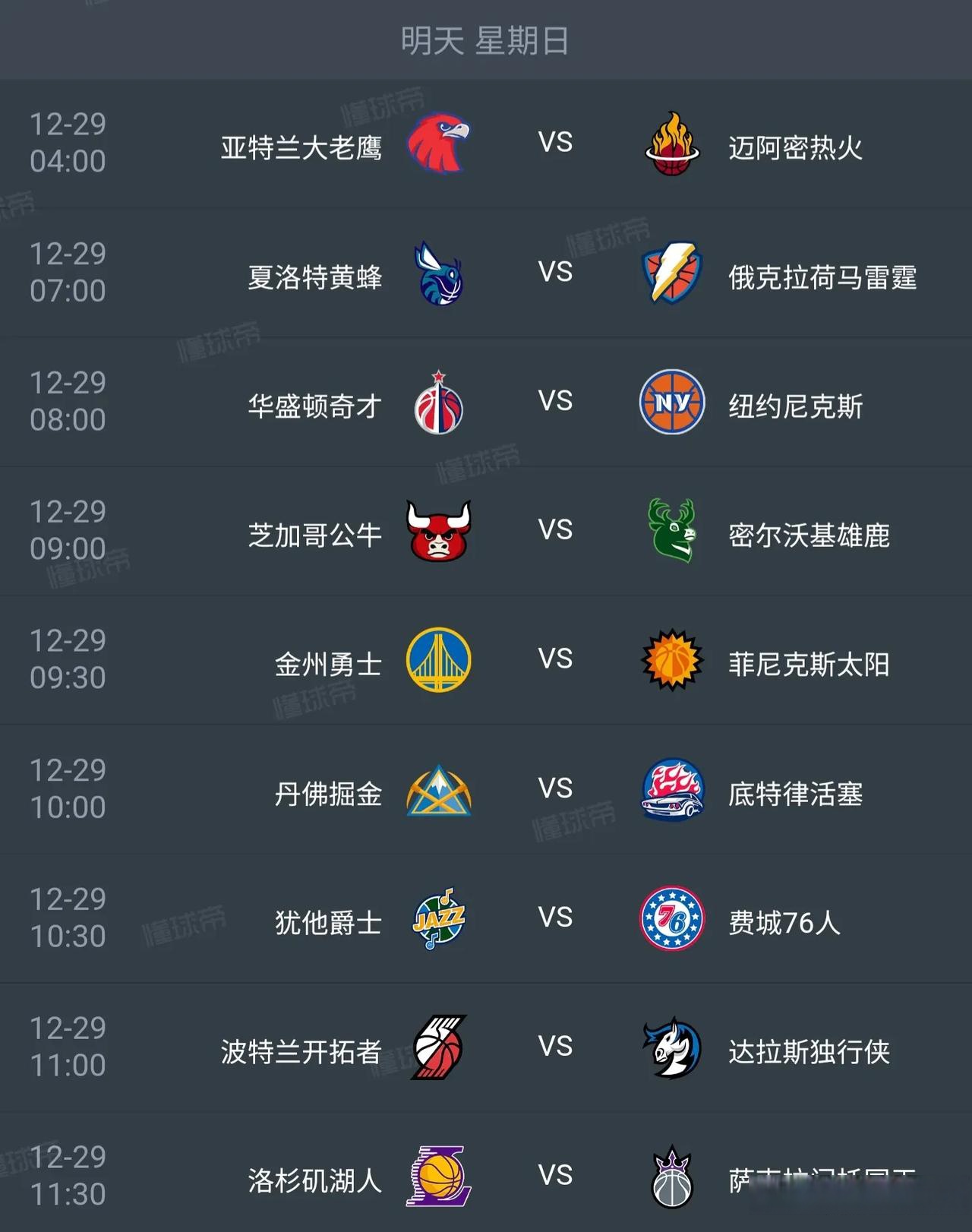Image resolution: width=972 pixels, height=1232 pixels.
Task: Open the 金州勇士 vs 菲尼克斯太阳 matchup row
Action: click(x=486, y=659)
